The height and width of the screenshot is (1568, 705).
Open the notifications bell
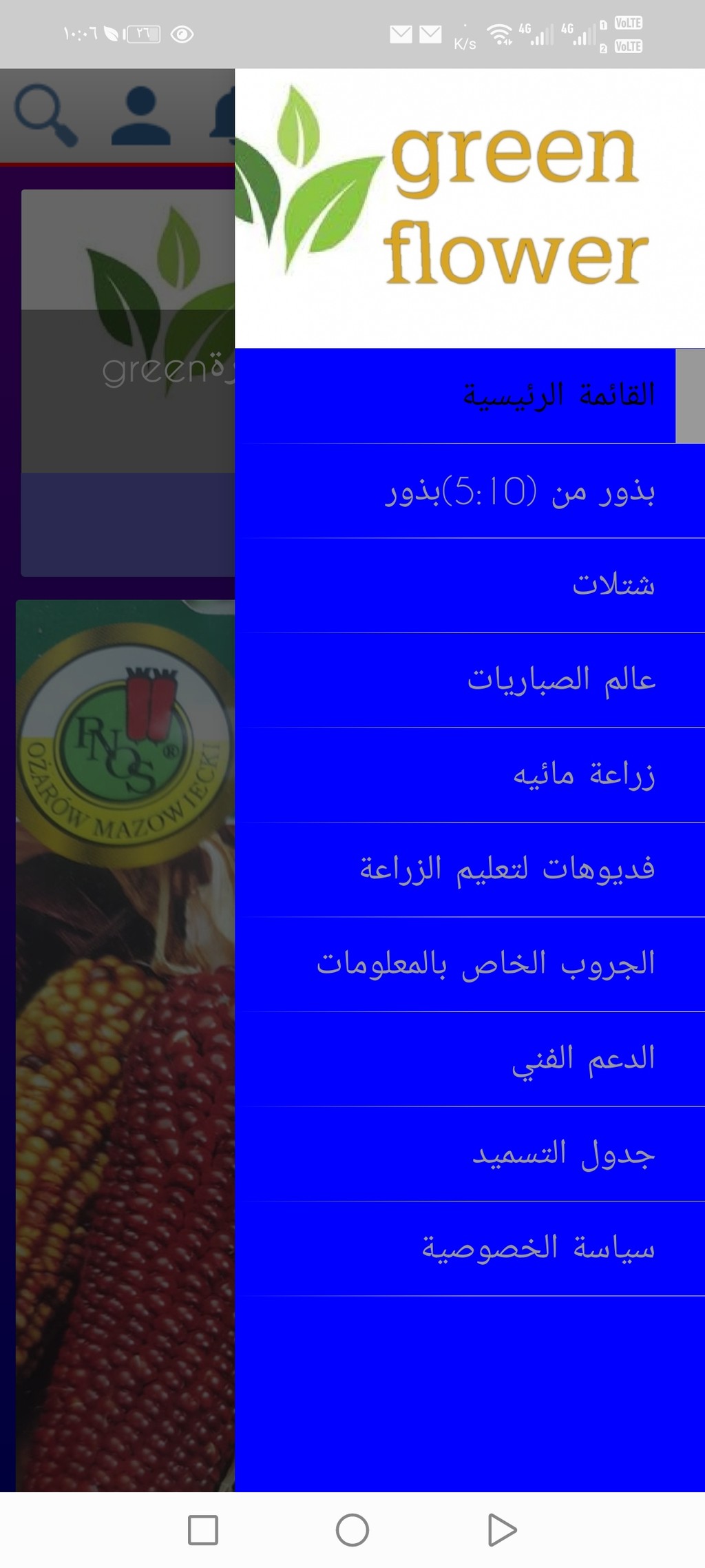pos(224,115)
